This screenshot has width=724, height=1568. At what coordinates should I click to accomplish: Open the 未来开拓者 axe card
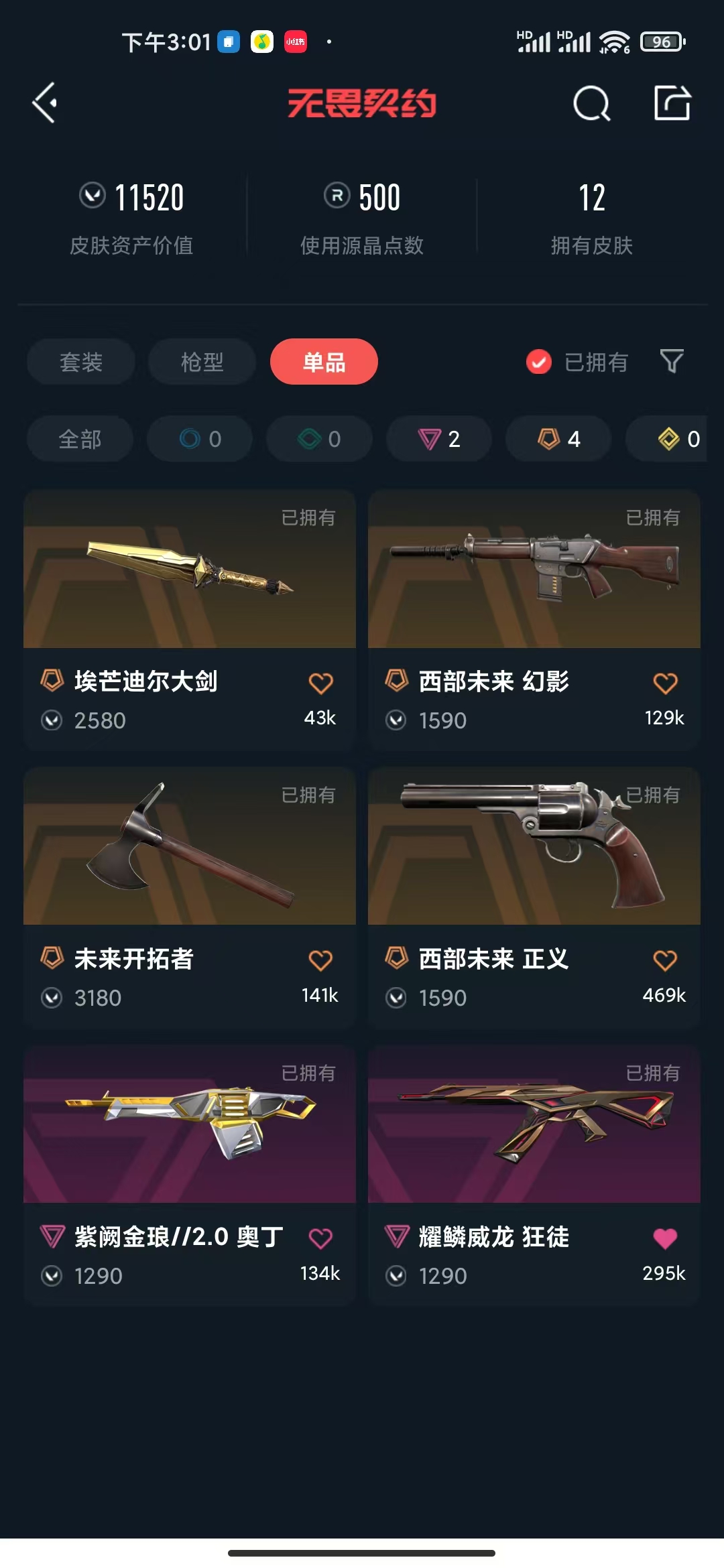(190, 897)
